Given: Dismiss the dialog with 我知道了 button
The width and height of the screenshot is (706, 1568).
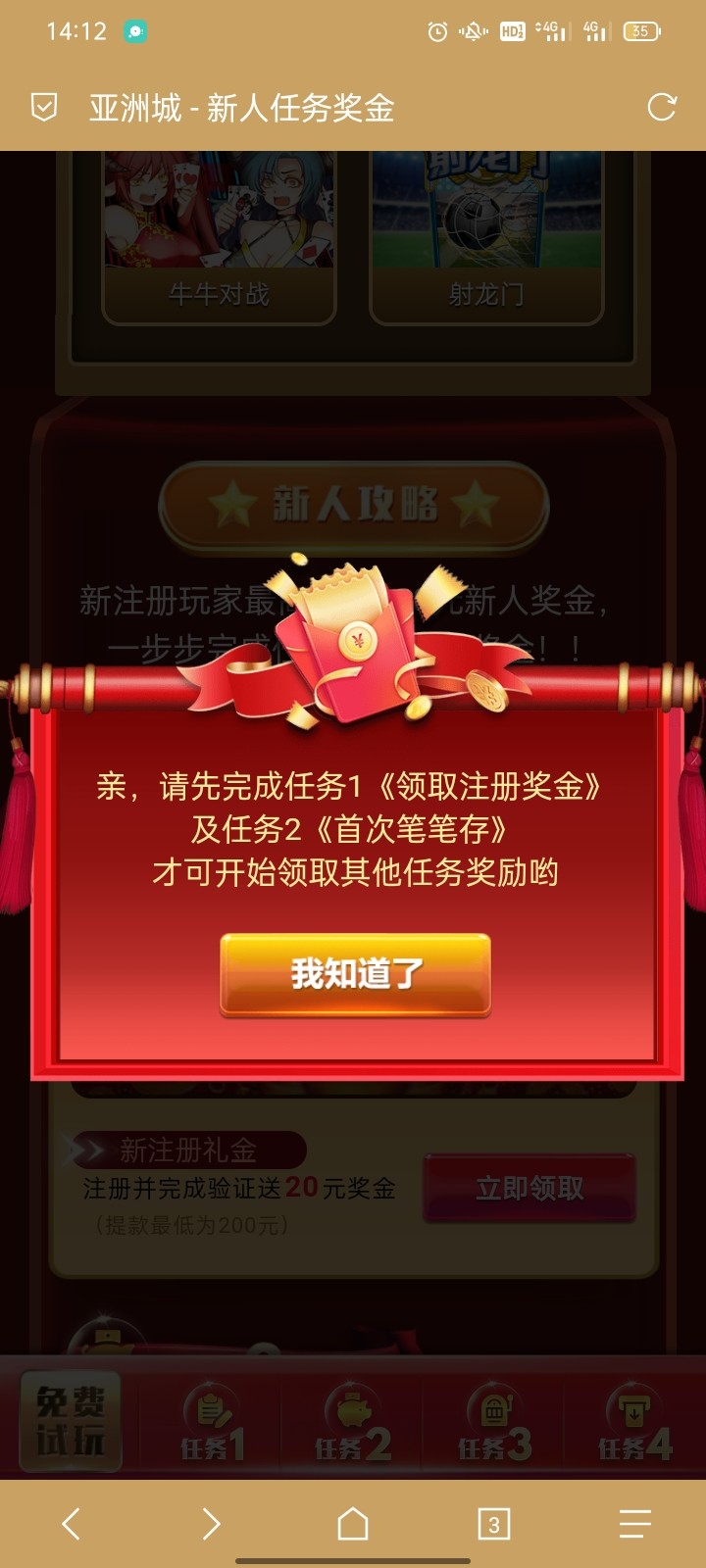Looking at the screenshot, I should click(x=354, y=973).
